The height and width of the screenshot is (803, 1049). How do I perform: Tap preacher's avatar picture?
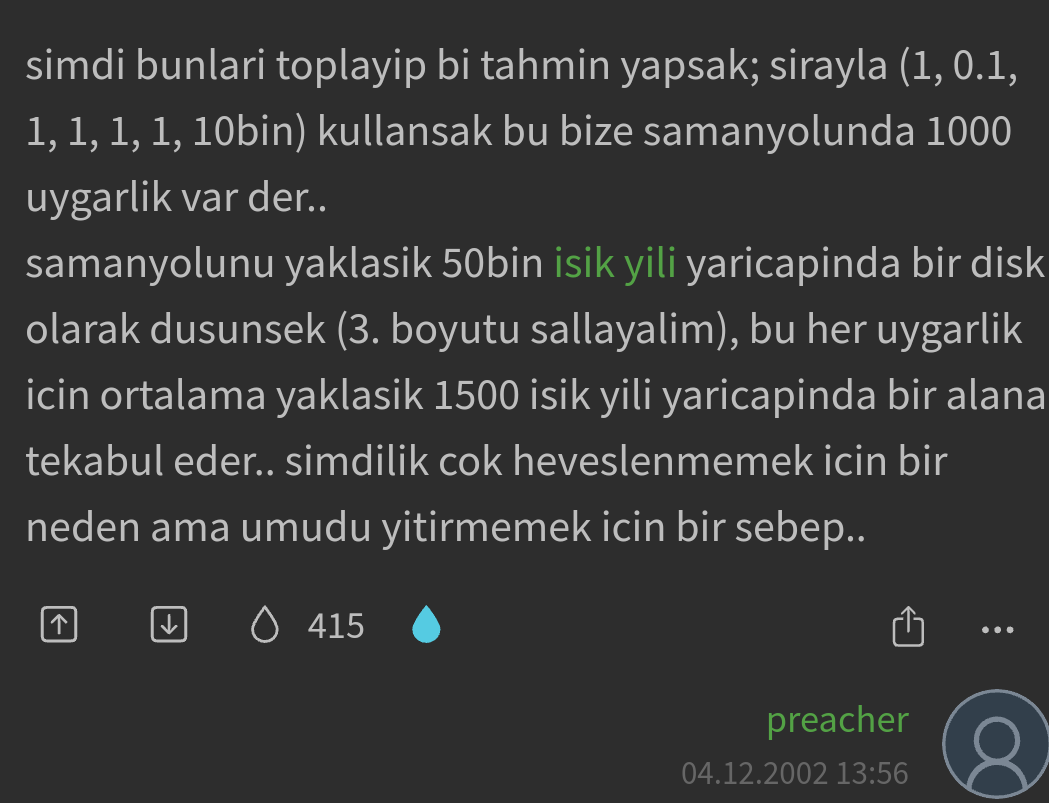point(995,742)
